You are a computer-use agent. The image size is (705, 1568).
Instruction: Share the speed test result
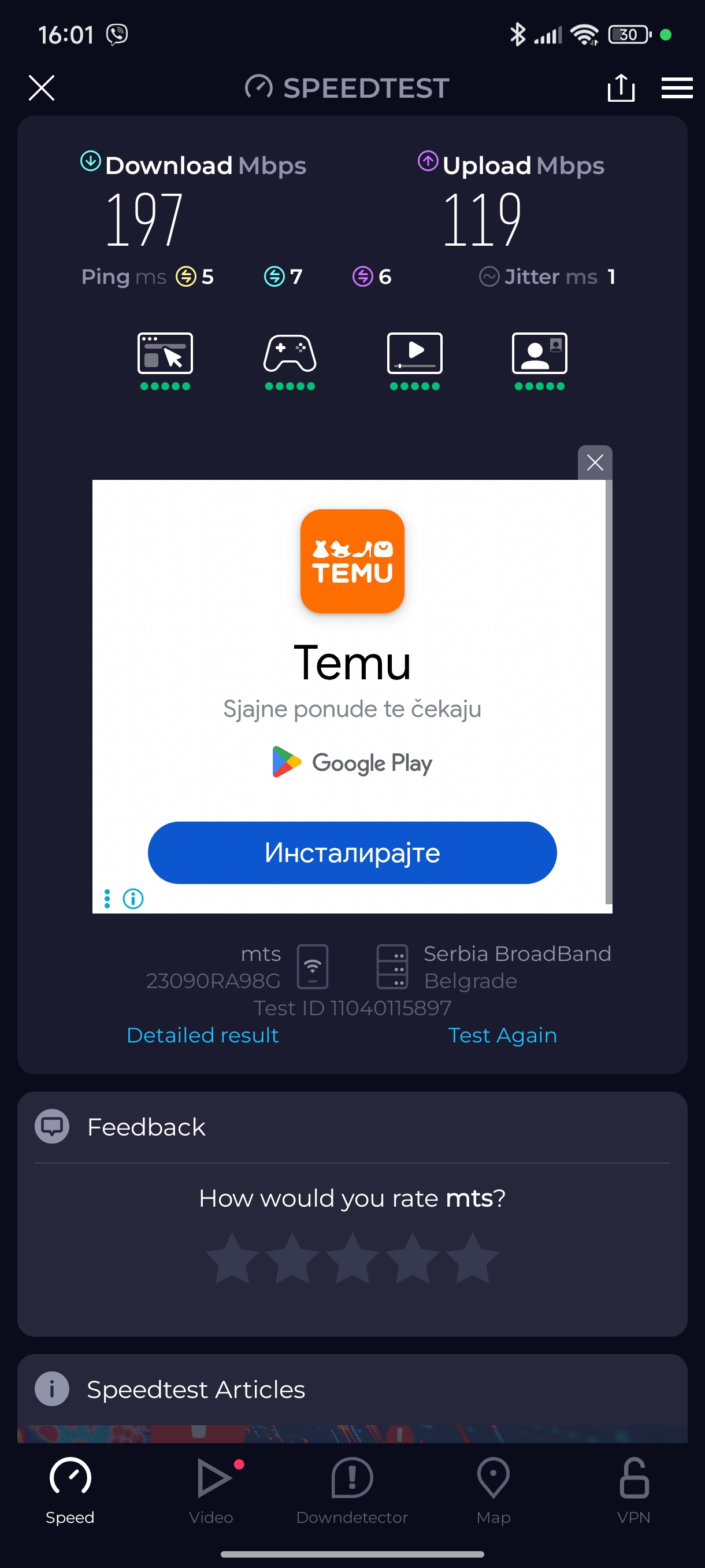(x=621, y=88)
